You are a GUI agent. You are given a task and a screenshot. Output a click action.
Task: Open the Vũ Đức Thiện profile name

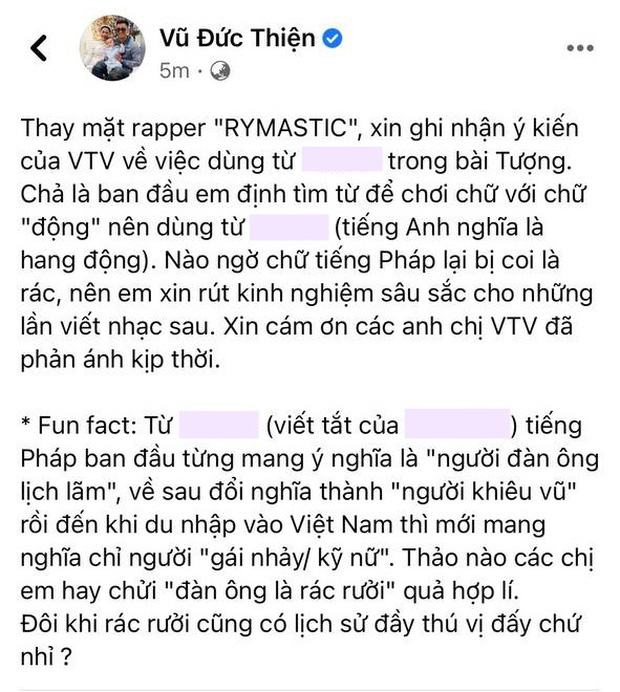[x=237, y=38]
